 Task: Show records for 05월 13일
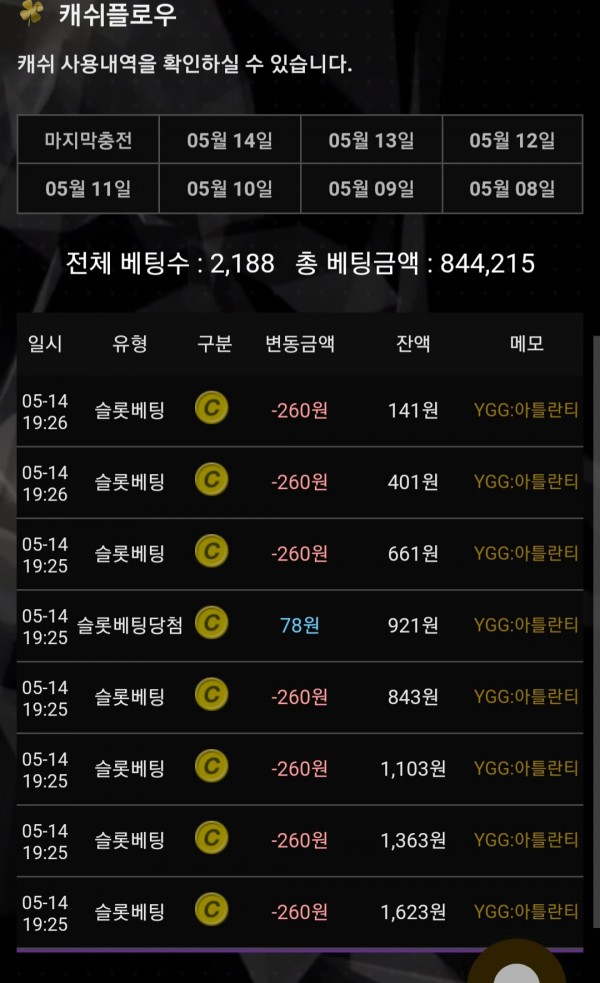[x=371, y=140]
